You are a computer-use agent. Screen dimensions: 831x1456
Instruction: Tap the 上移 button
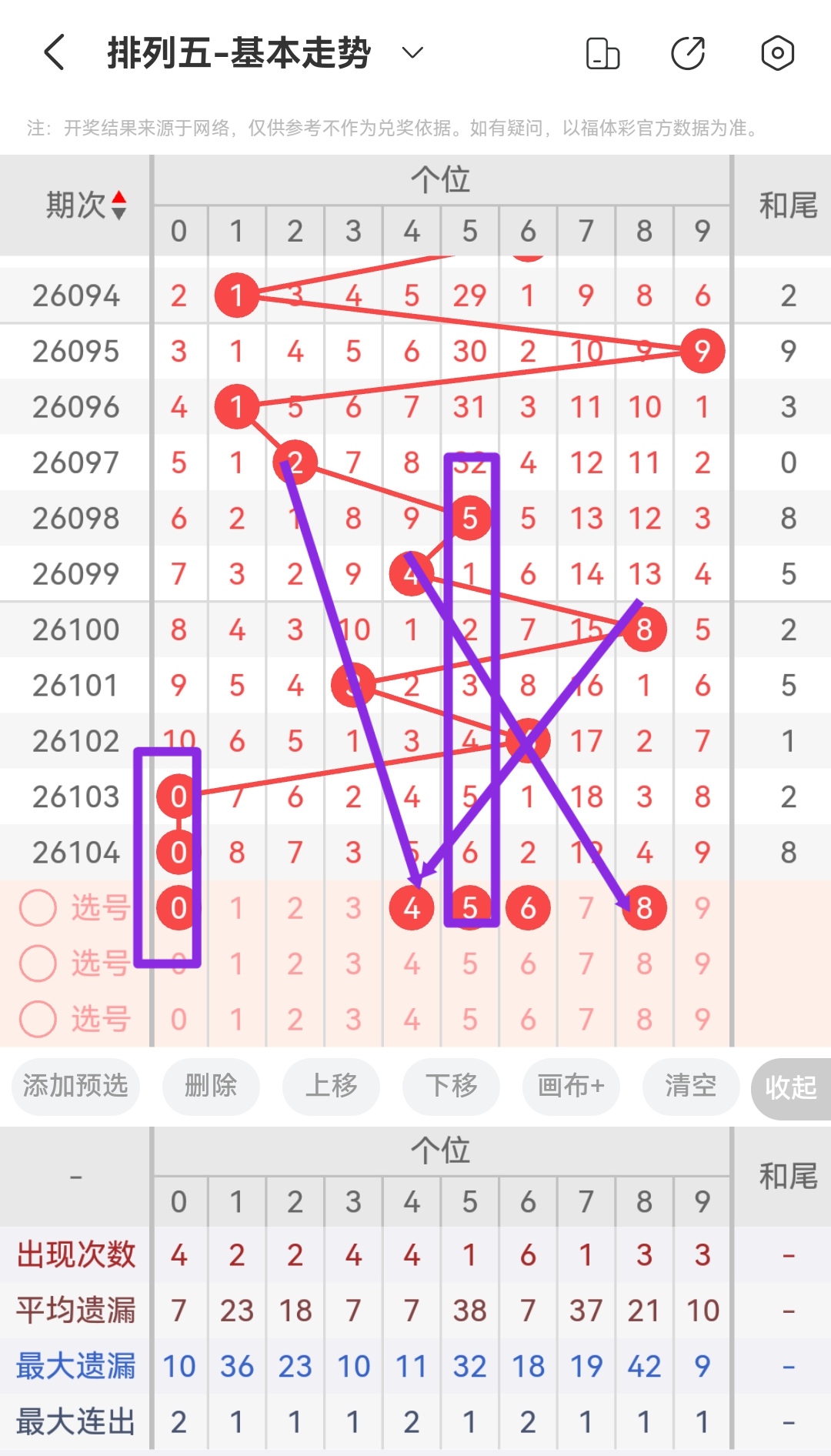point(331,1087)
